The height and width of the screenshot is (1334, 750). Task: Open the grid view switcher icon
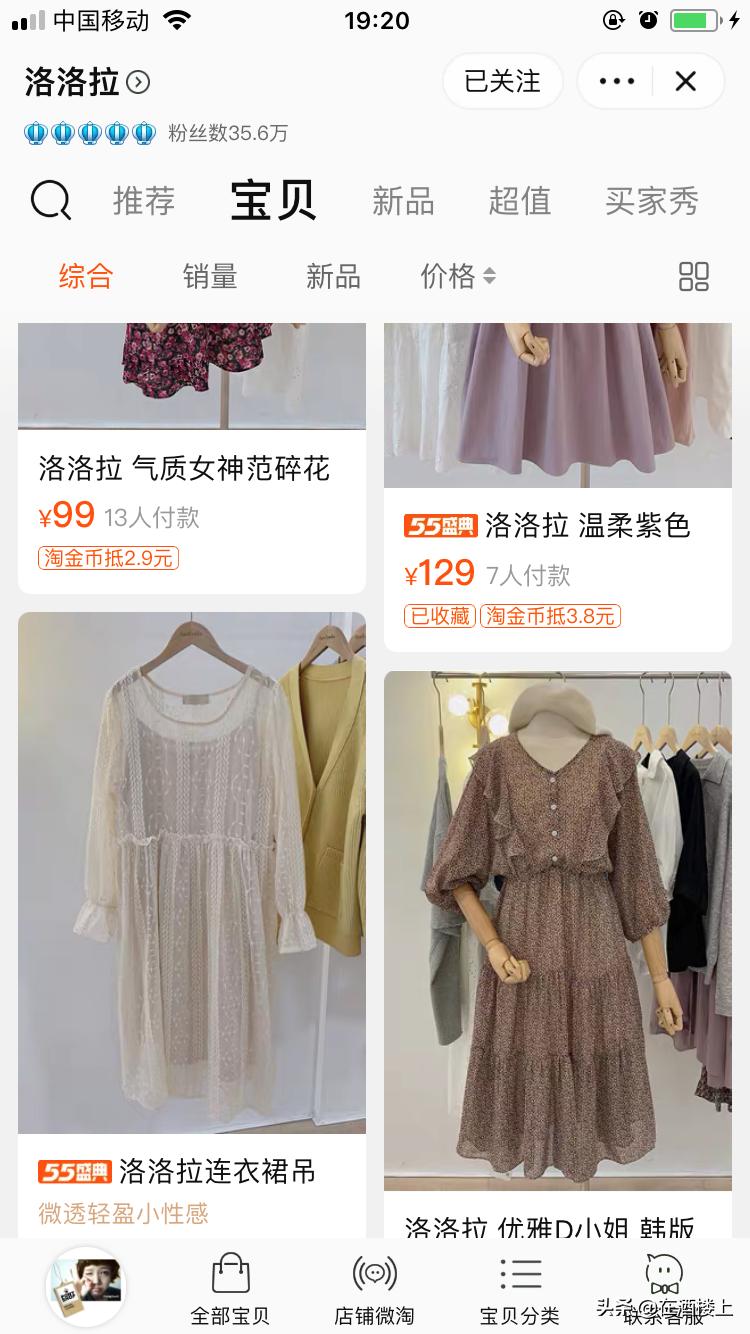point(694,277)
